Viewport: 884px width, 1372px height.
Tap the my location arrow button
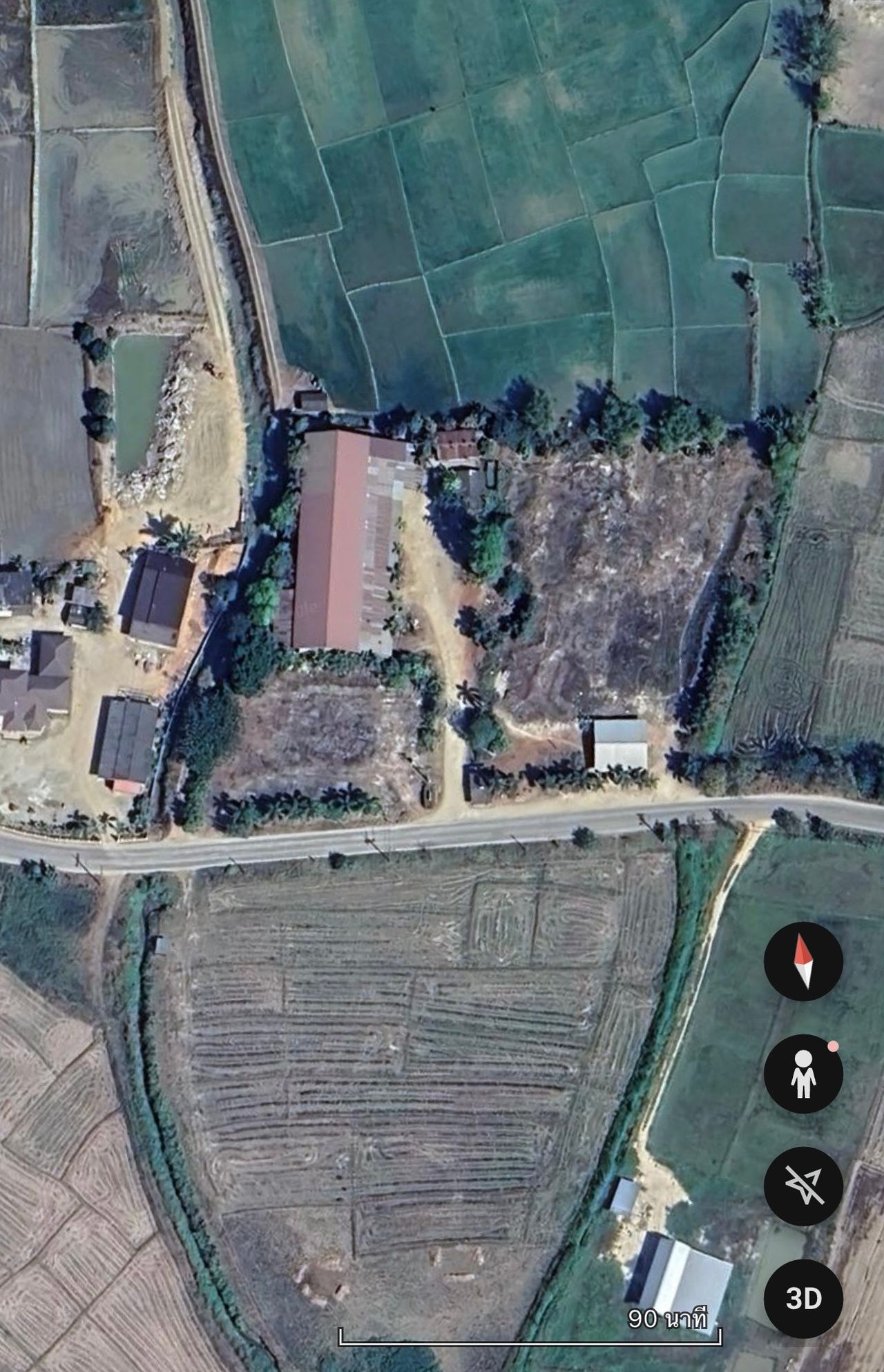(x=803, y=1186)
